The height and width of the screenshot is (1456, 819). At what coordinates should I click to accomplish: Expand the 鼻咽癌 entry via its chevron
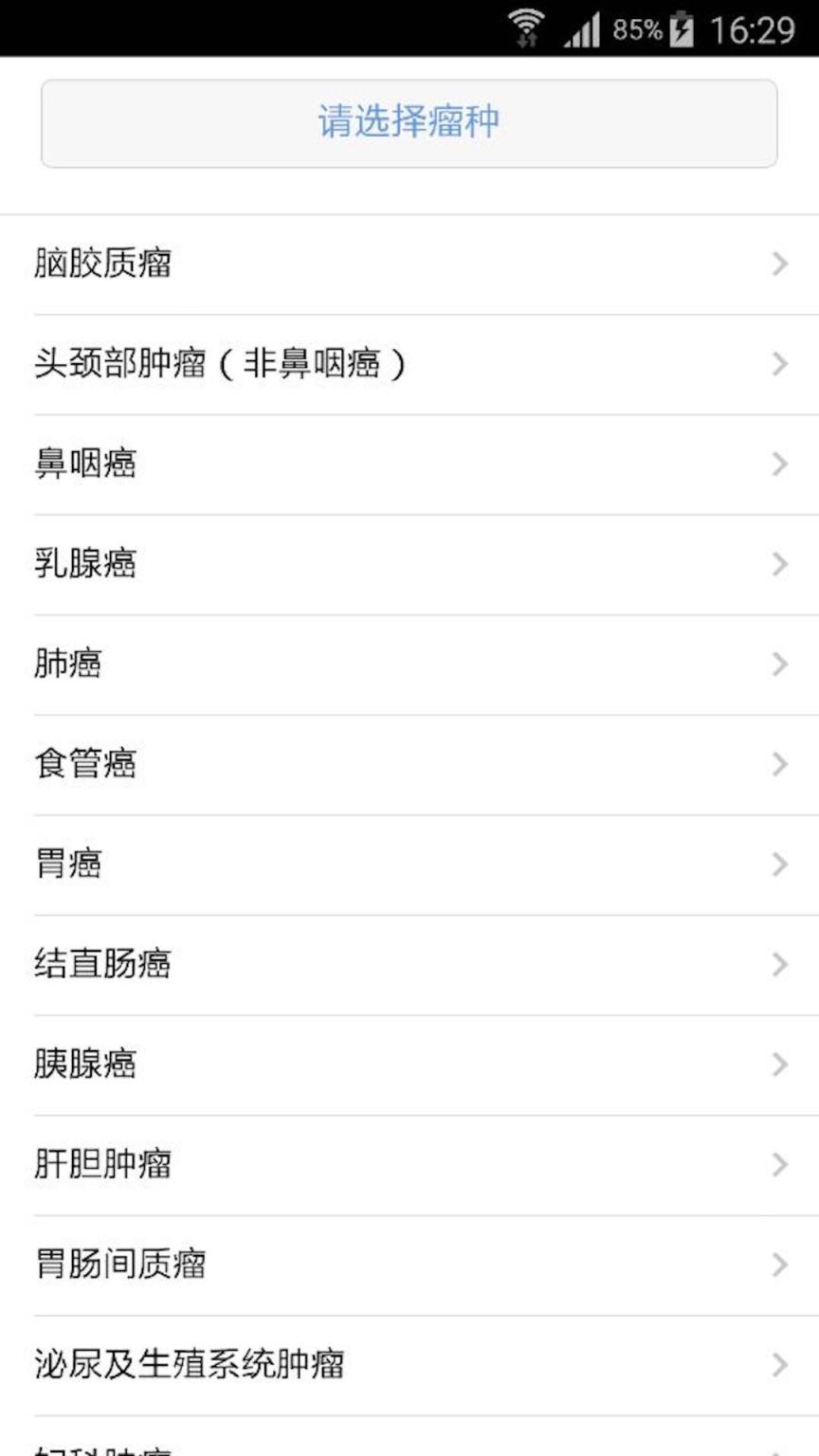tap(779, 464)
